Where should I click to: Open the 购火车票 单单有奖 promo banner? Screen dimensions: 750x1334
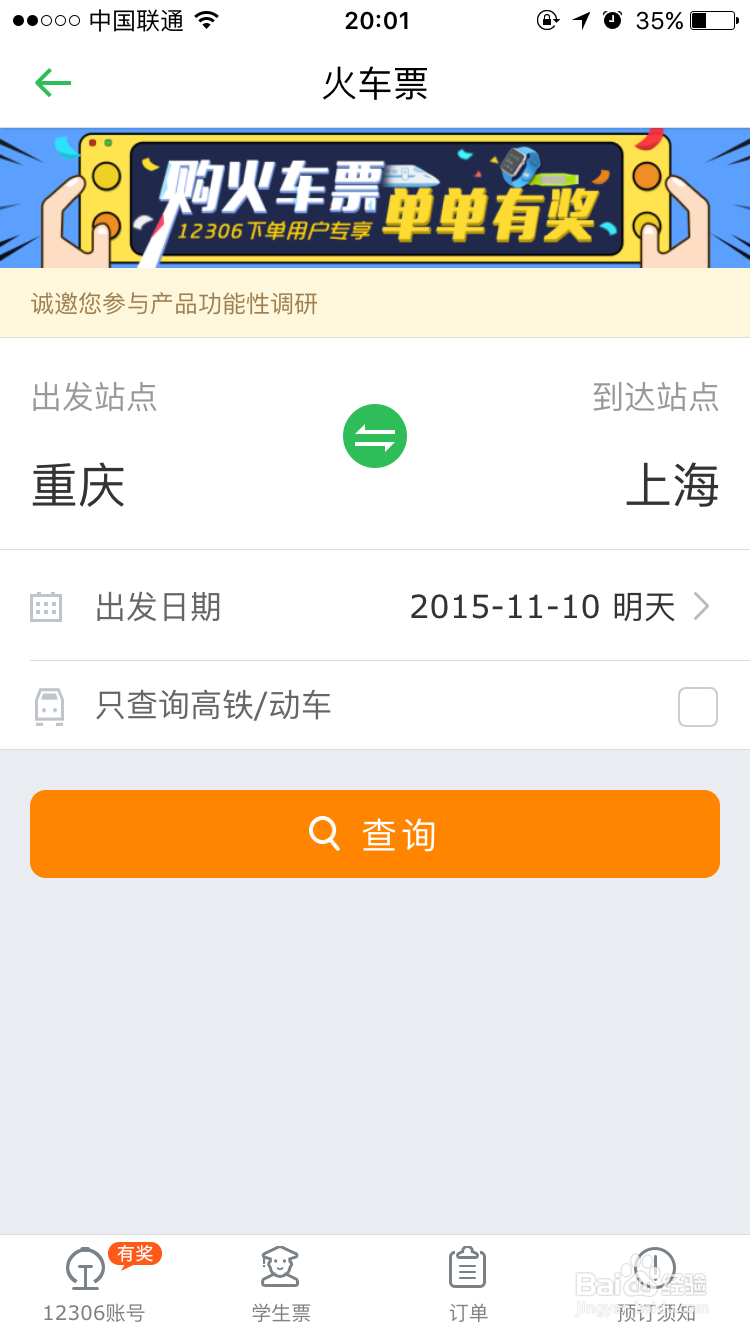375,198
